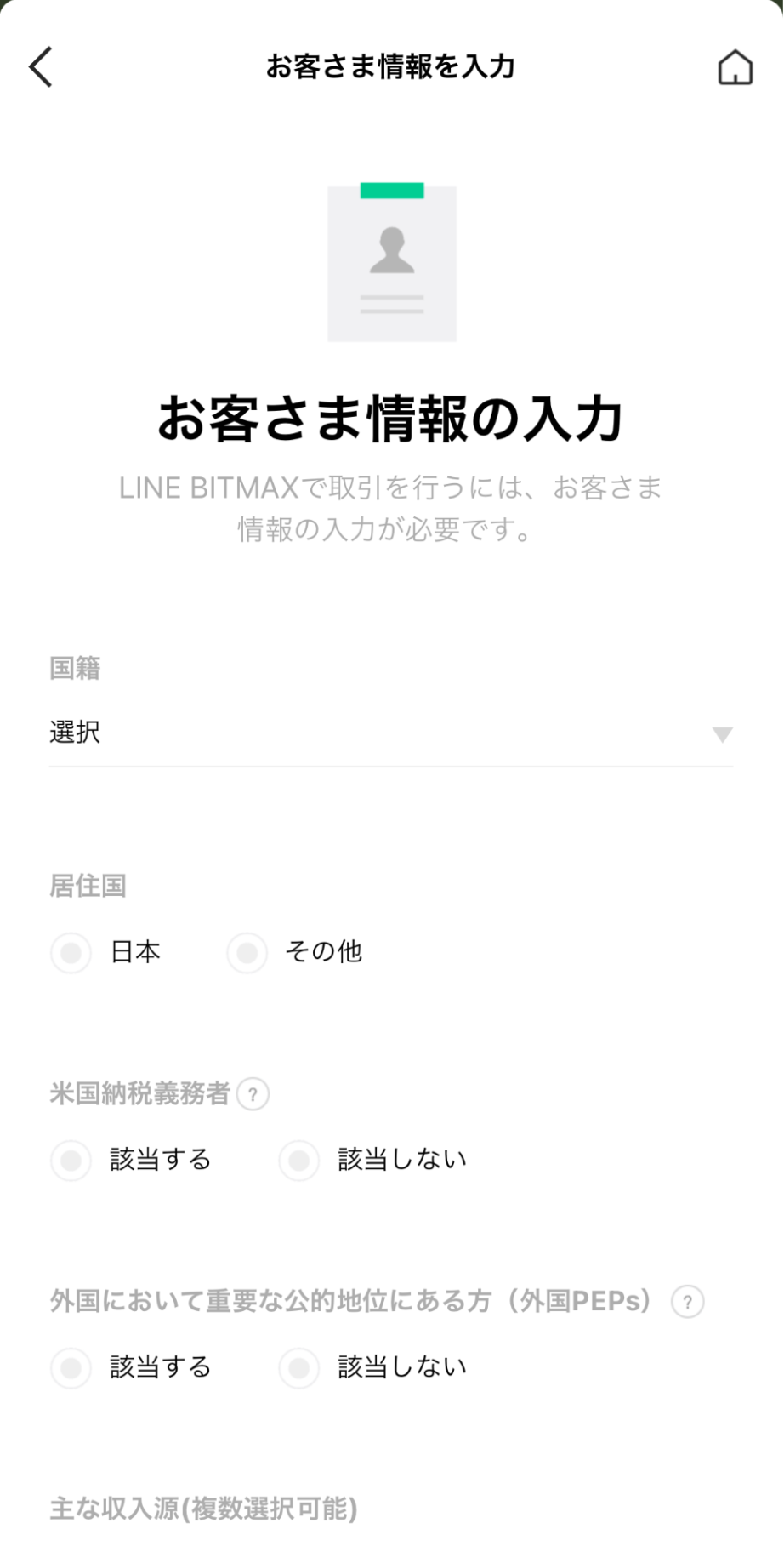
Task: Open the home icon in the header
Action: 735,68
